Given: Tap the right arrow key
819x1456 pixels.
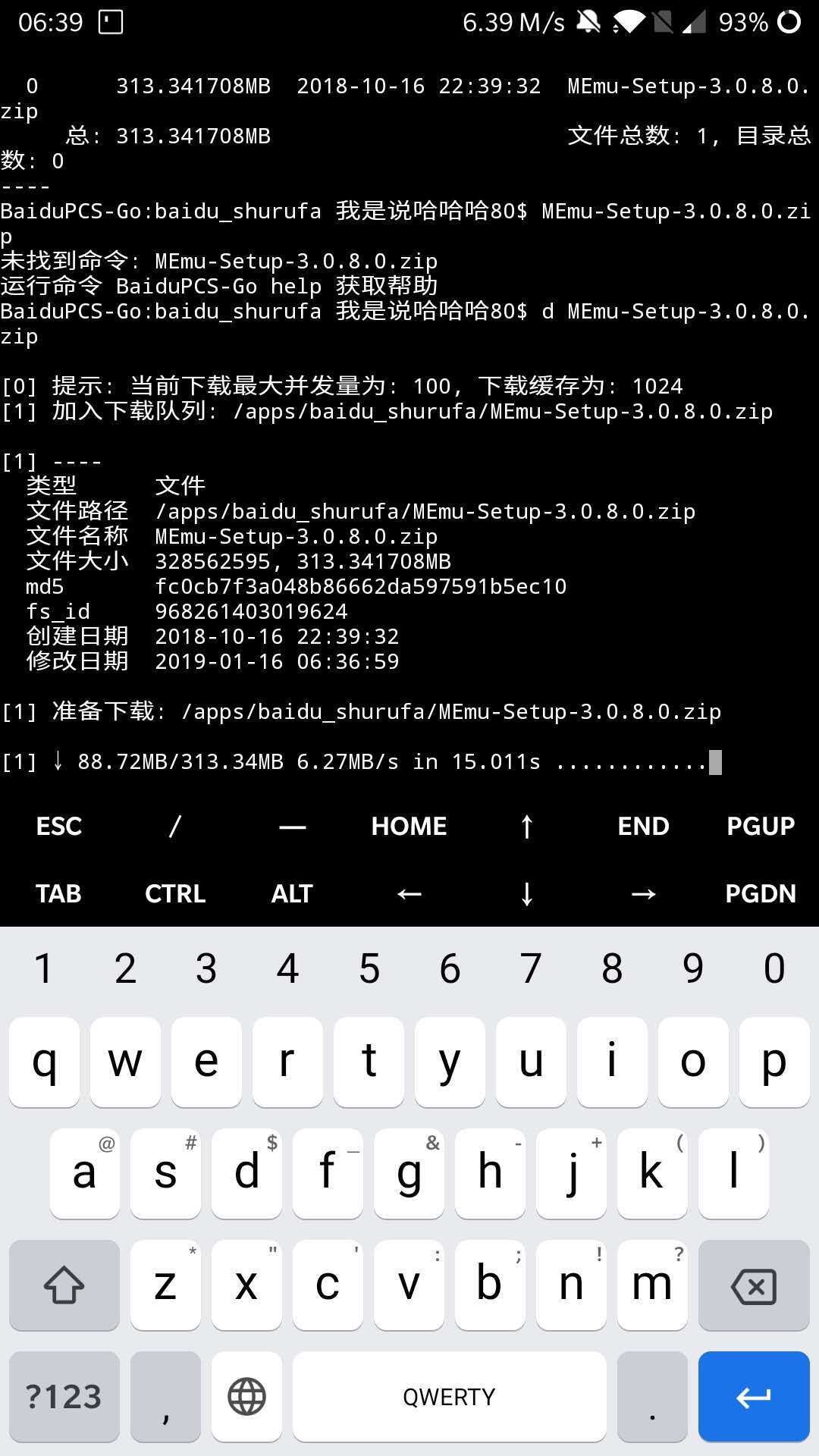Looking at the screenshot, I should tap(643, 893).
